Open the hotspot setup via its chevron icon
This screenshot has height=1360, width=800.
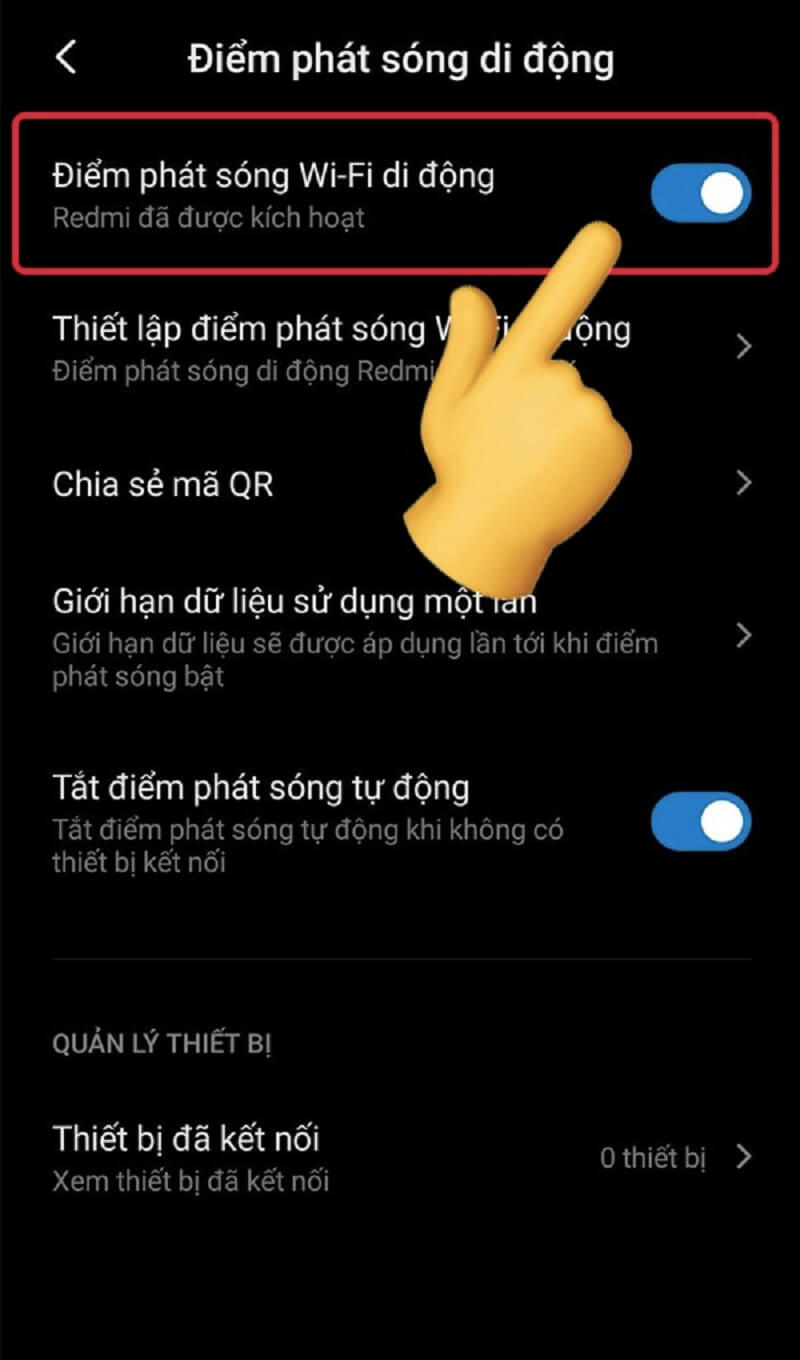coord(743,346)
